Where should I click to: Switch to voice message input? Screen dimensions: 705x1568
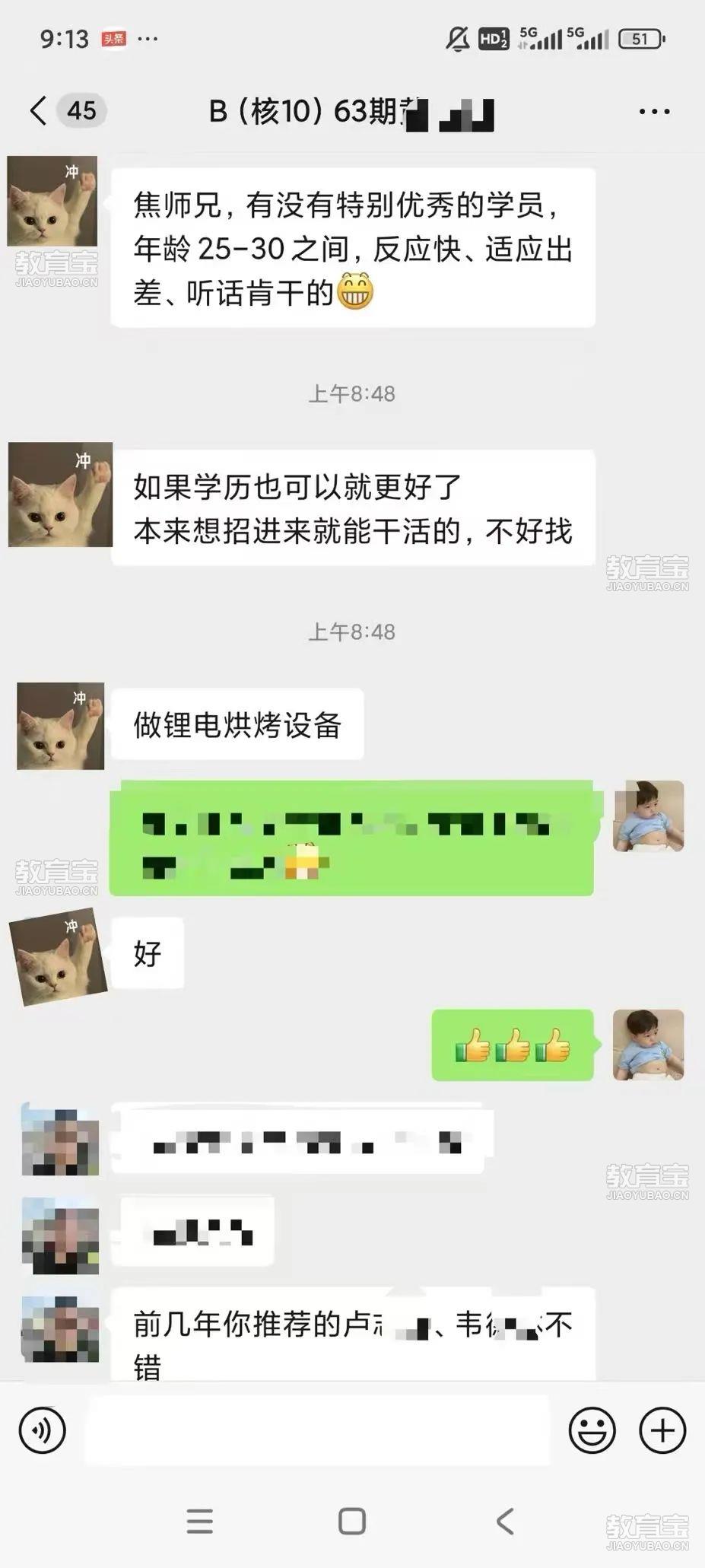(43, 1431)
